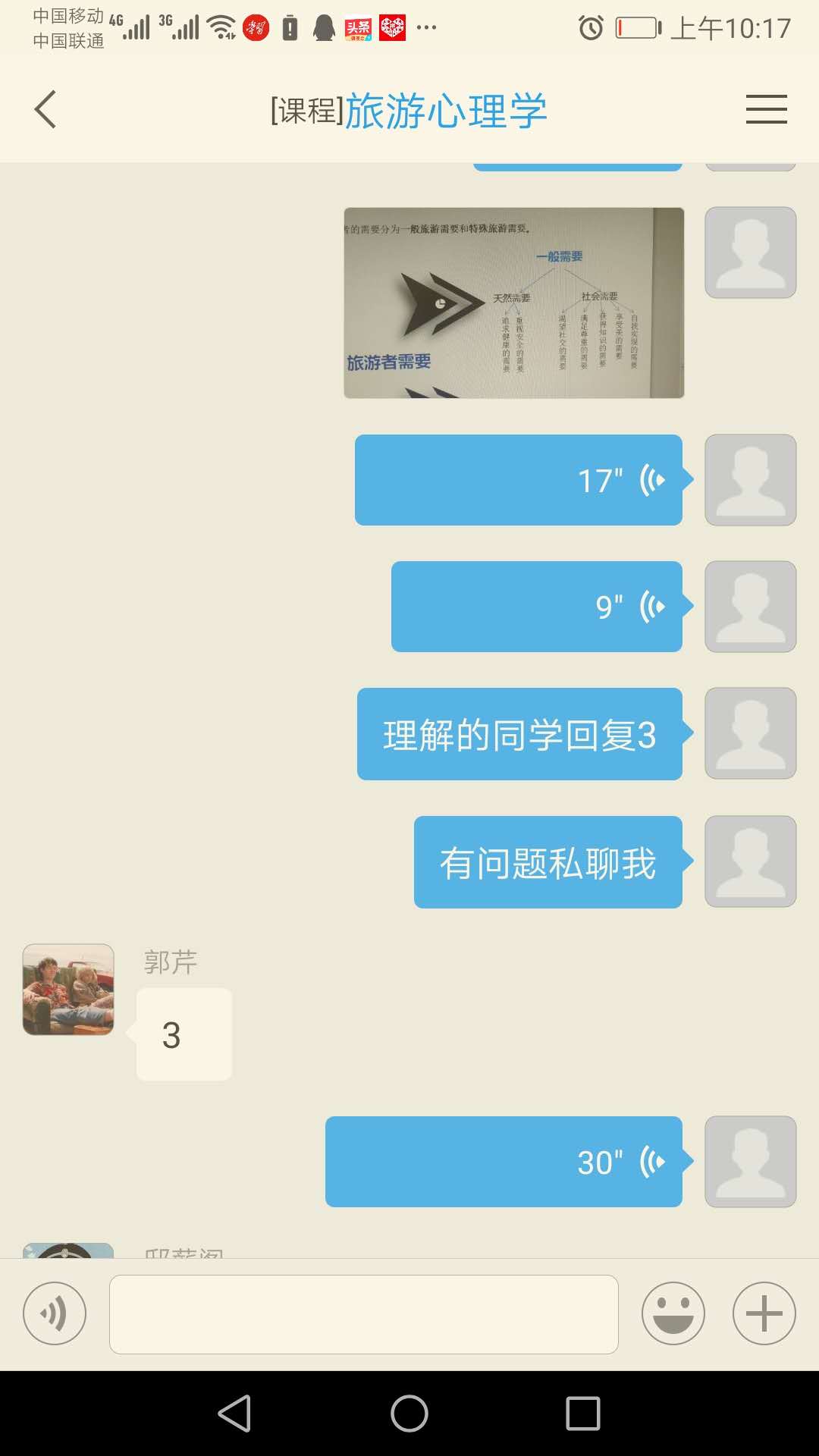Open recent apps from the navigation bar
The height and width of the screenshot is (1456, 819).
[583, 1414]
